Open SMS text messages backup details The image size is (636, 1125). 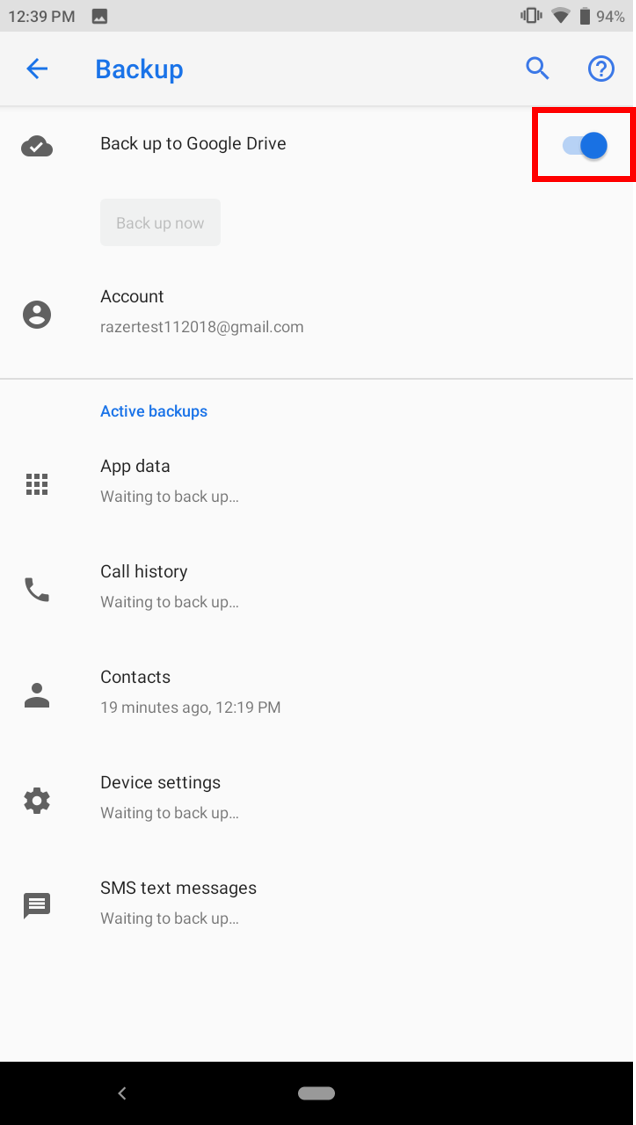178,902
